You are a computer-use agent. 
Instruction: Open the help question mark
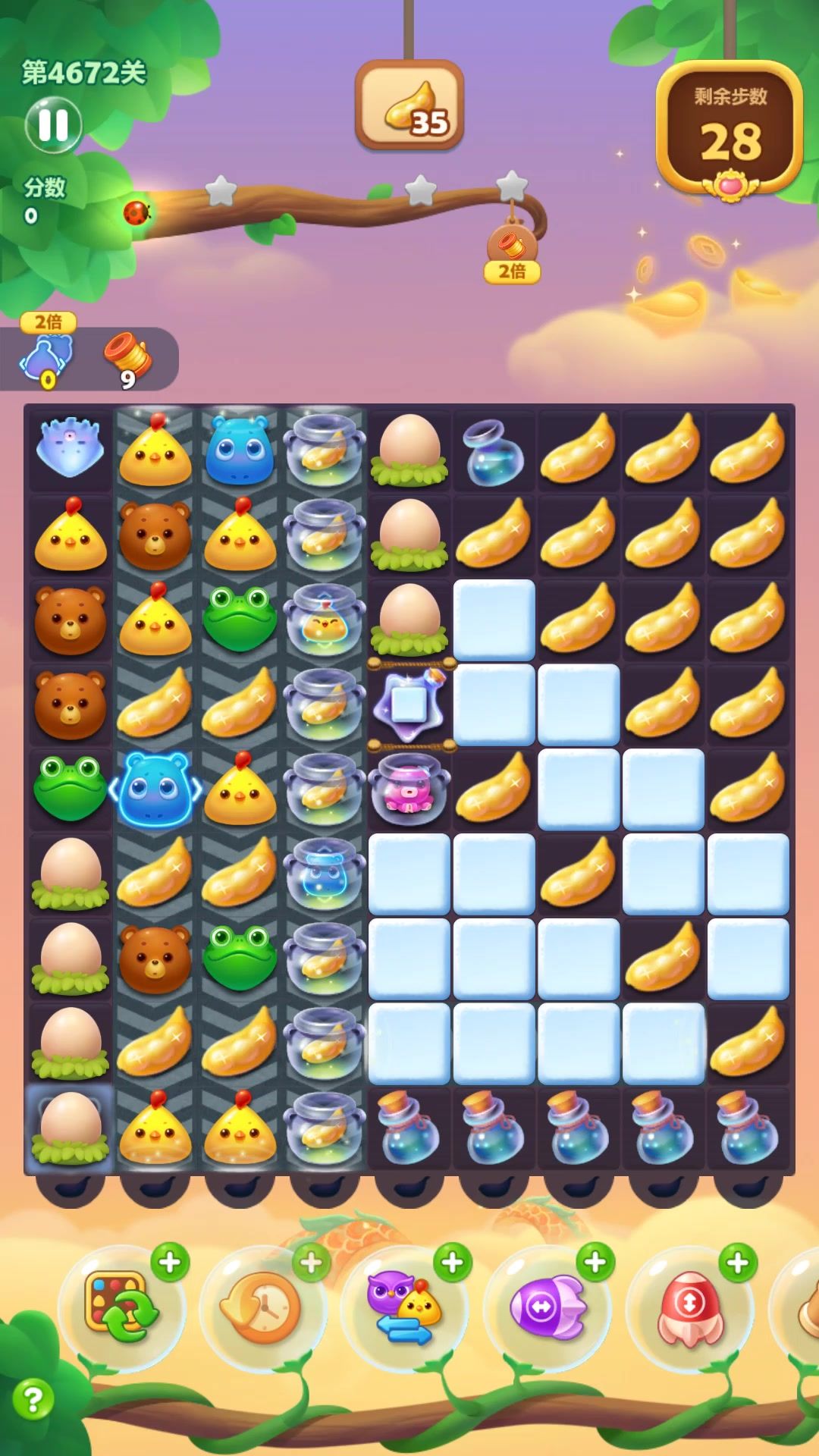click(x=33, y=1399)
